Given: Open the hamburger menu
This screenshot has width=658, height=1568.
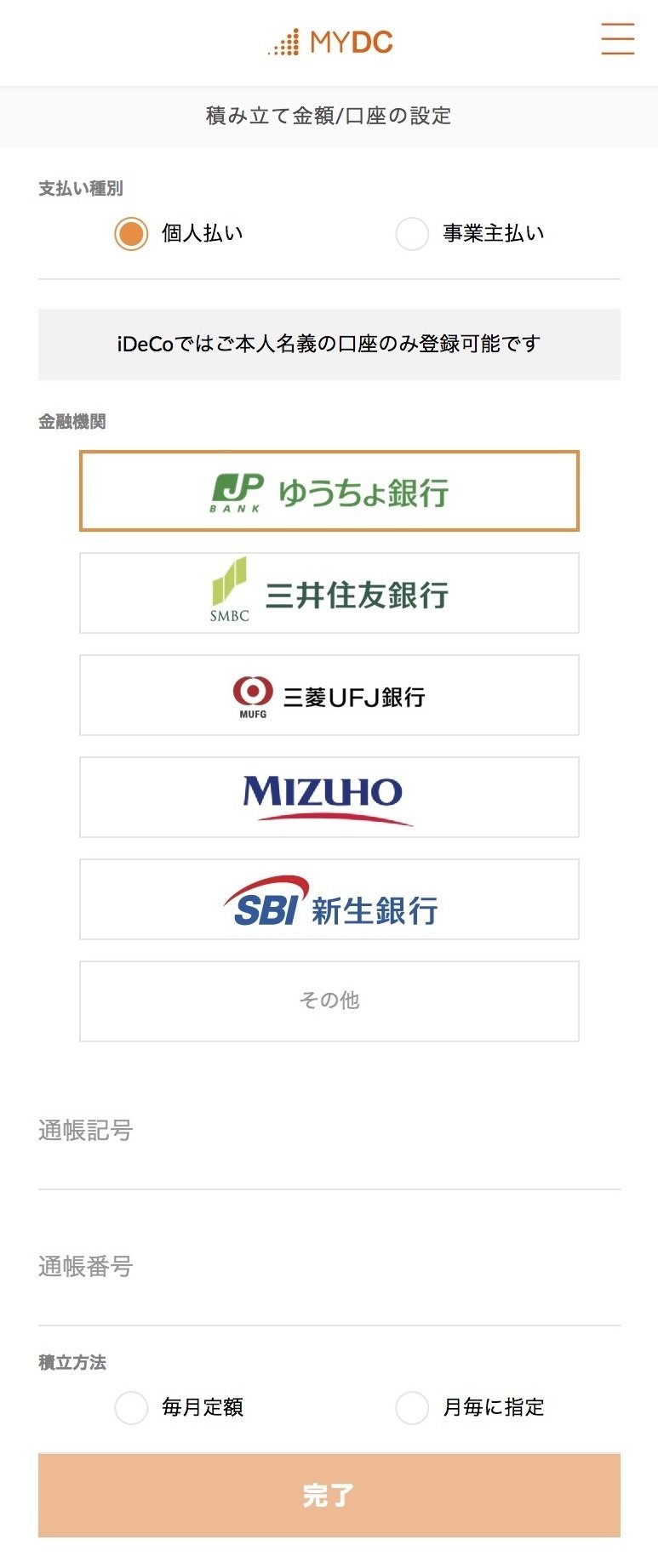Looking at the screenshot, I should click(x=618, y=40).
